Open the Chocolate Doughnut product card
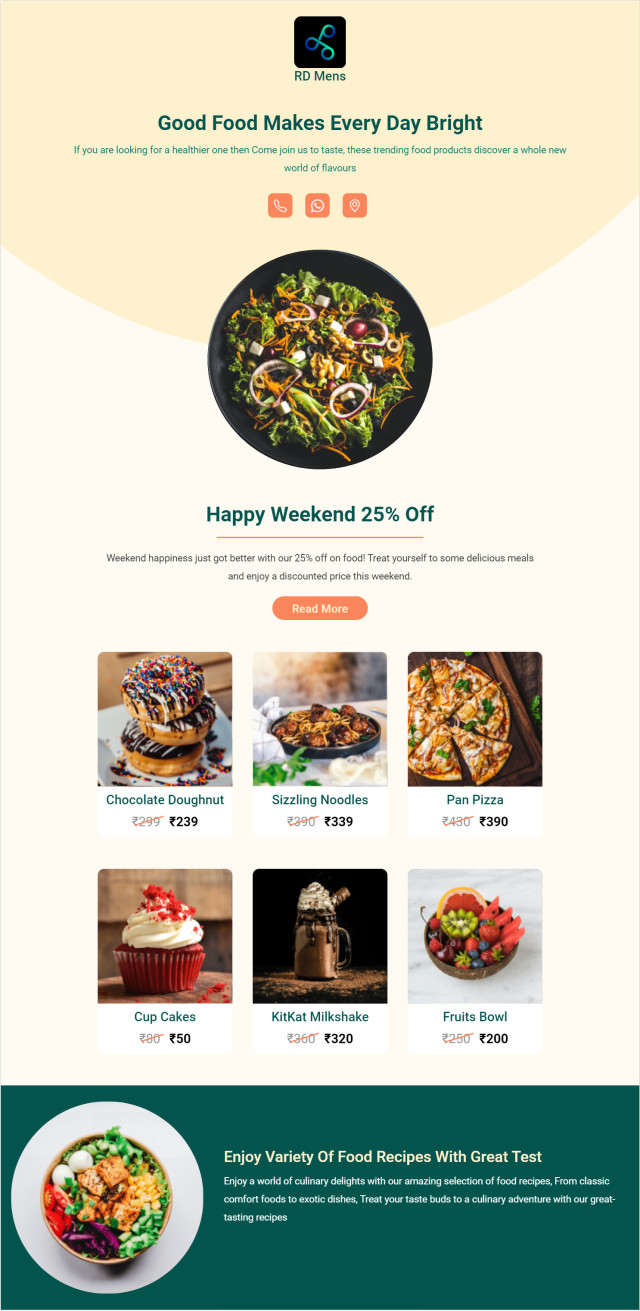 pyautogui.click(x=165, y=744)
